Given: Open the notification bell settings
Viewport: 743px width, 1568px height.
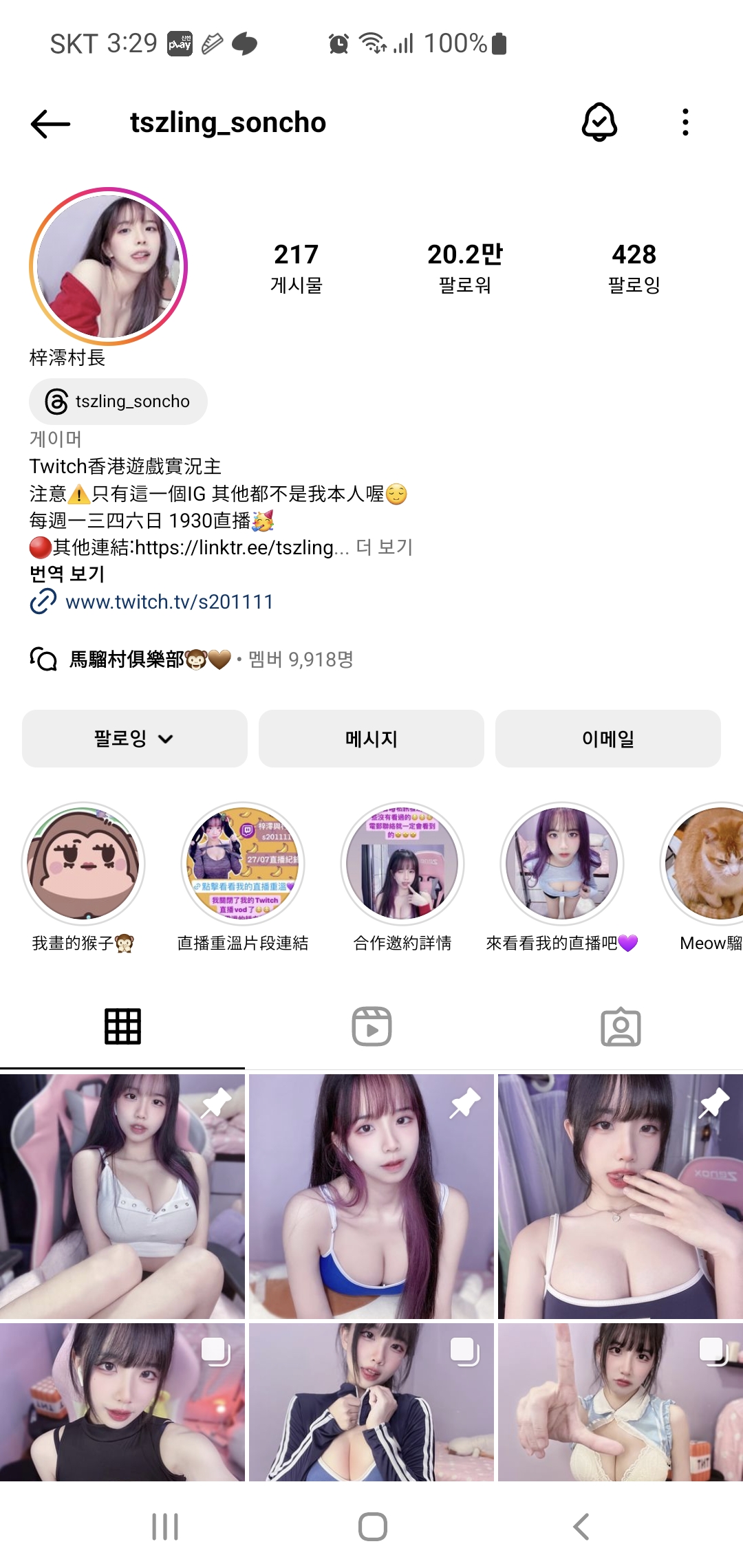Looking at the screenshot, I should [x=599, y=122].
